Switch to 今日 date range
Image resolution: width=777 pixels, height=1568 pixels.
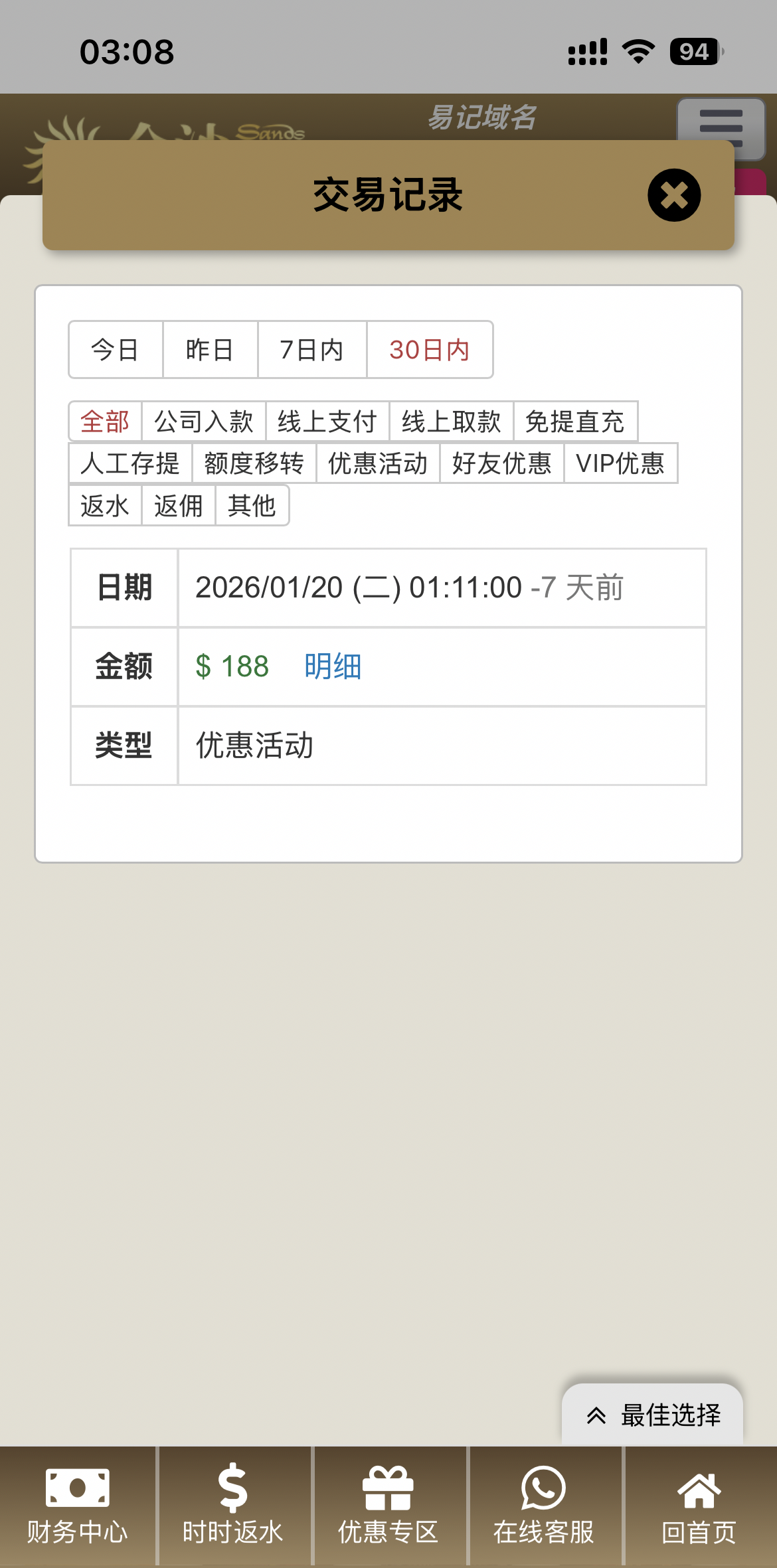[x=116, y=350]
